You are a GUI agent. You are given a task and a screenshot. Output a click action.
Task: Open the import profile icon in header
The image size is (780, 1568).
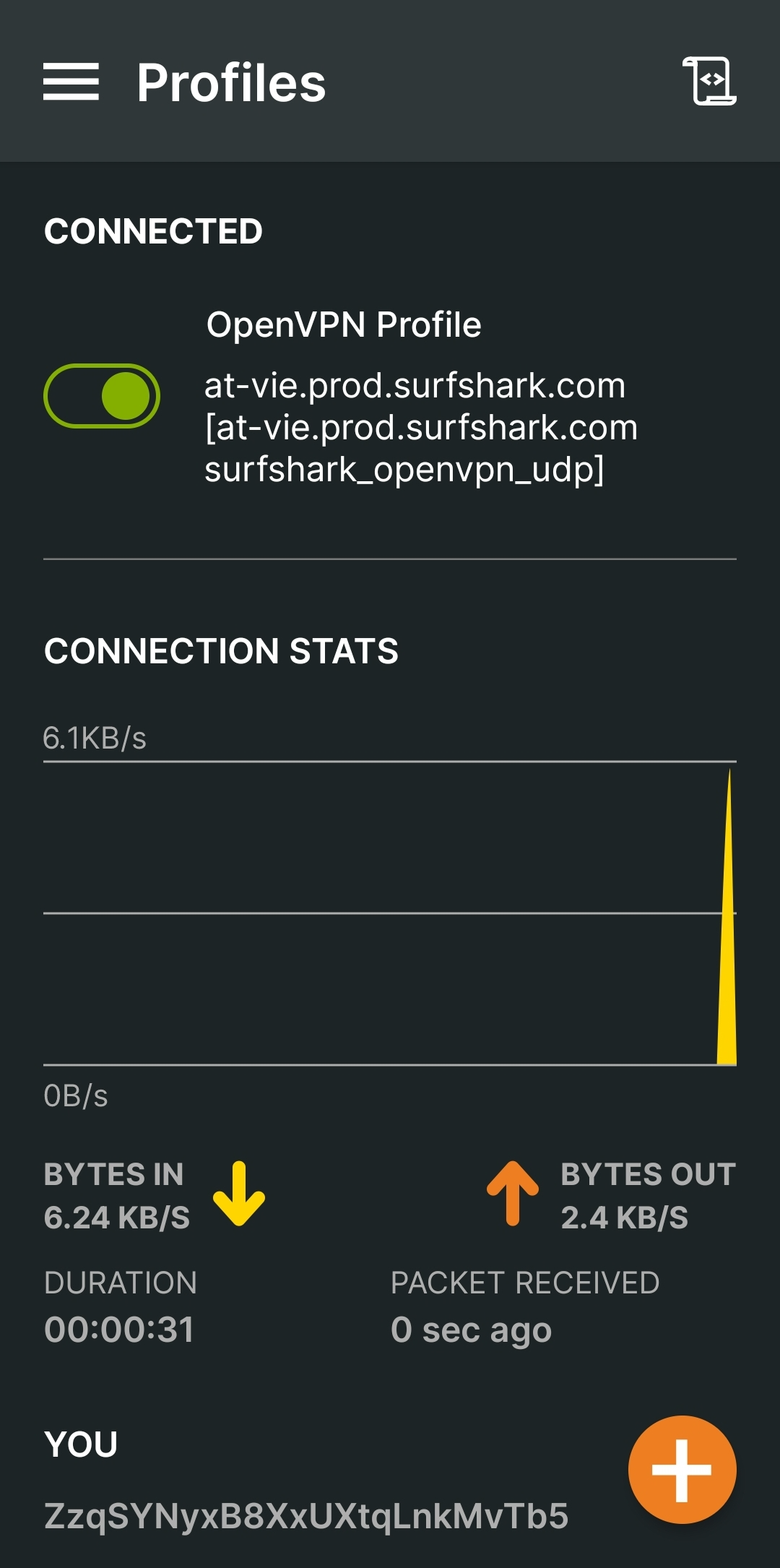click(x=709, y=81)
